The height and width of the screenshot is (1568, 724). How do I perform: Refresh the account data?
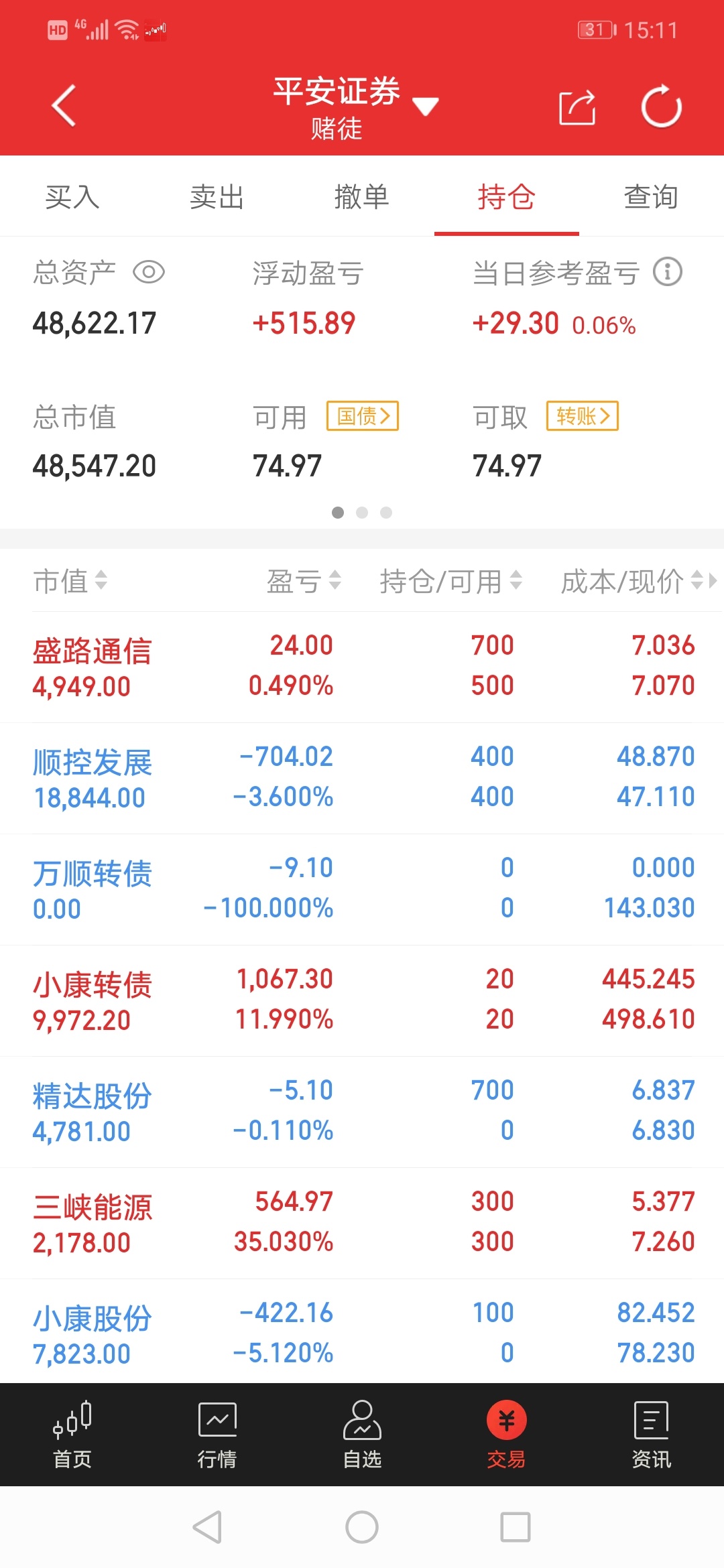click(x=661, y=106)
